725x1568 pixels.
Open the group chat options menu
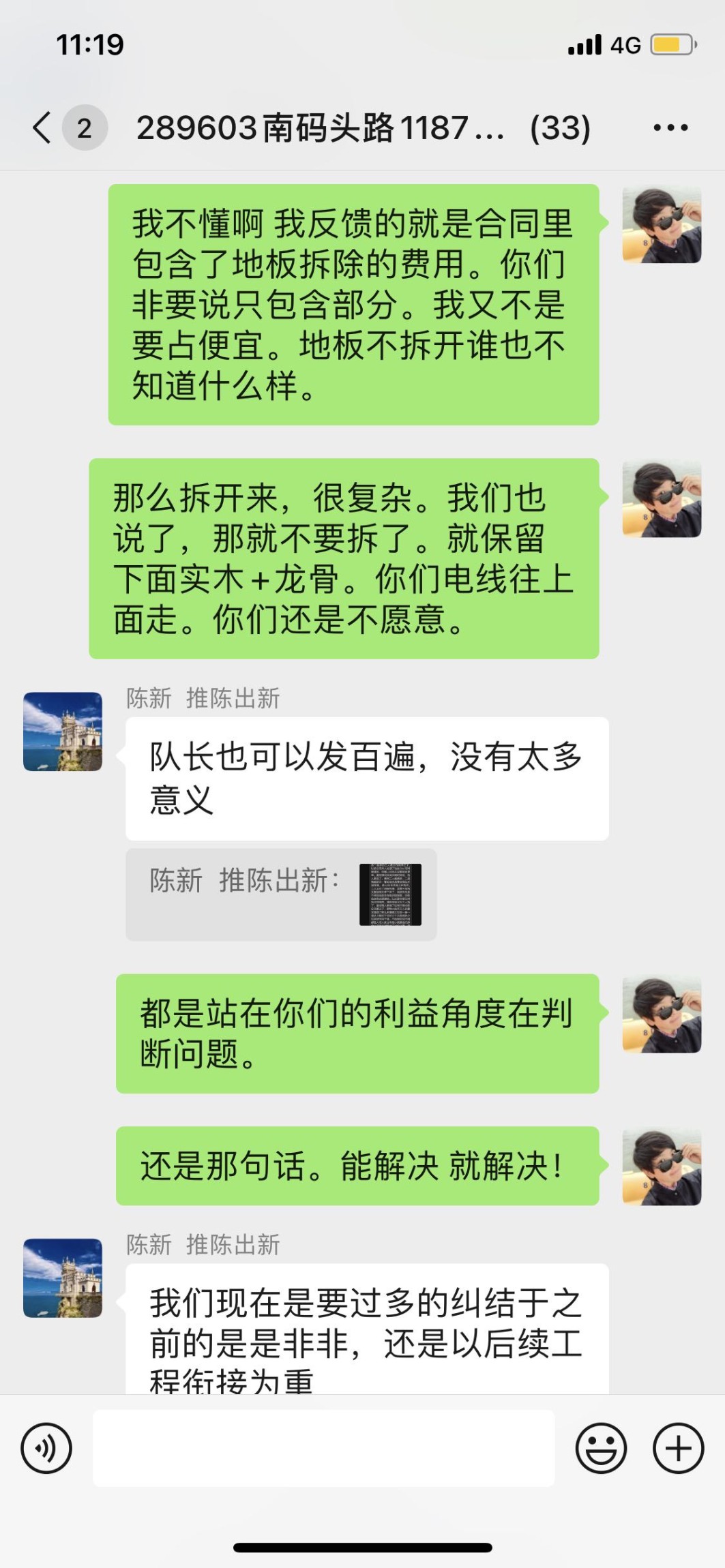670,127
